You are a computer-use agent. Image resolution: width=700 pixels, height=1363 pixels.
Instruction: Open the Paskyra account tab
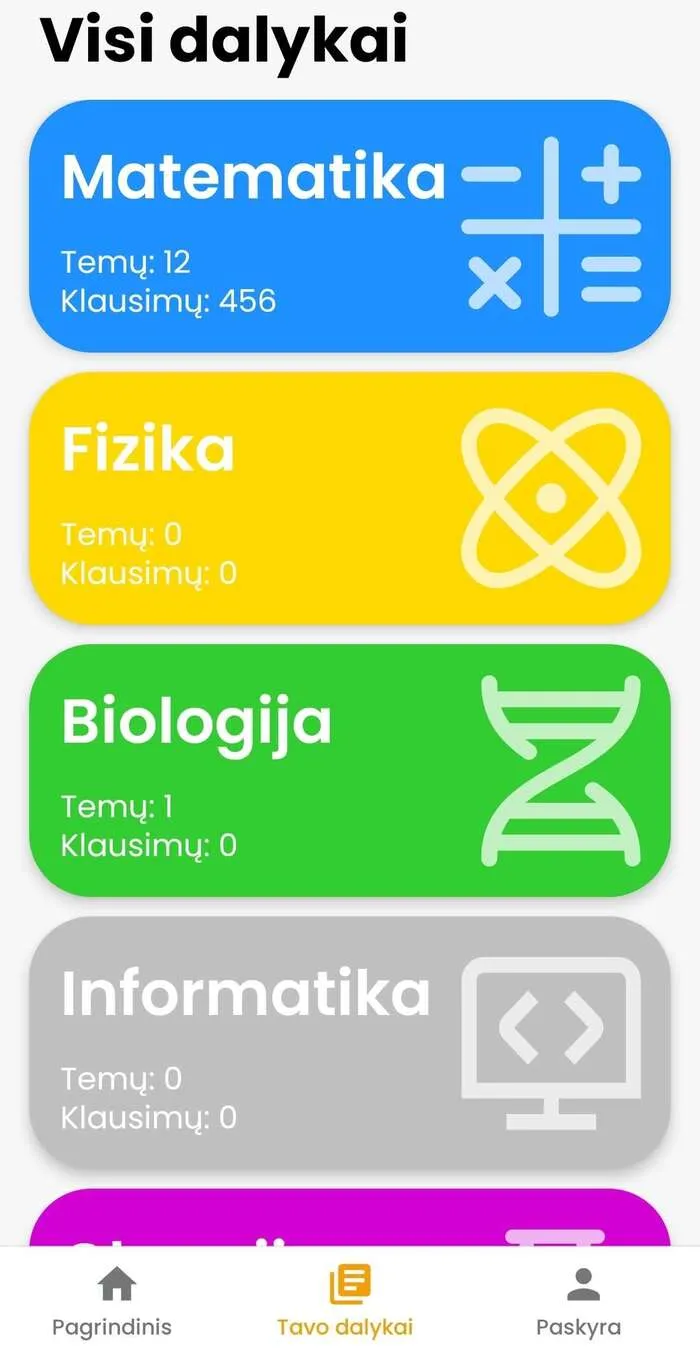pyautogui.click(x=579, y=1302)
